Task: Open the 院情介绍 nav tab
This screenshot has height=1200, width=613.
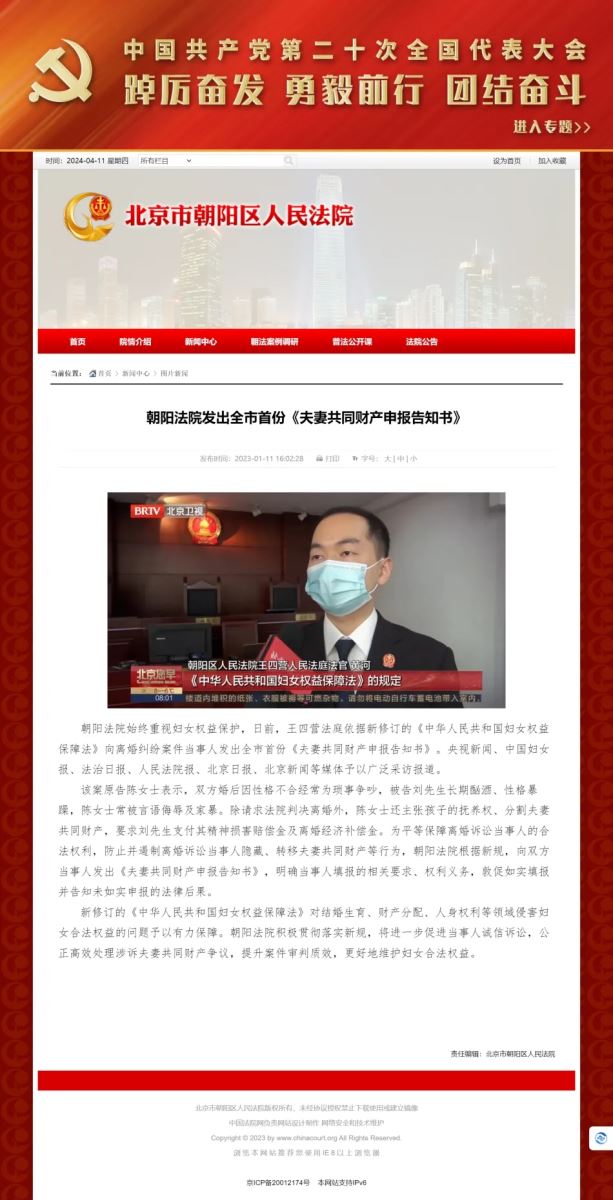Action: pos(135,341)
